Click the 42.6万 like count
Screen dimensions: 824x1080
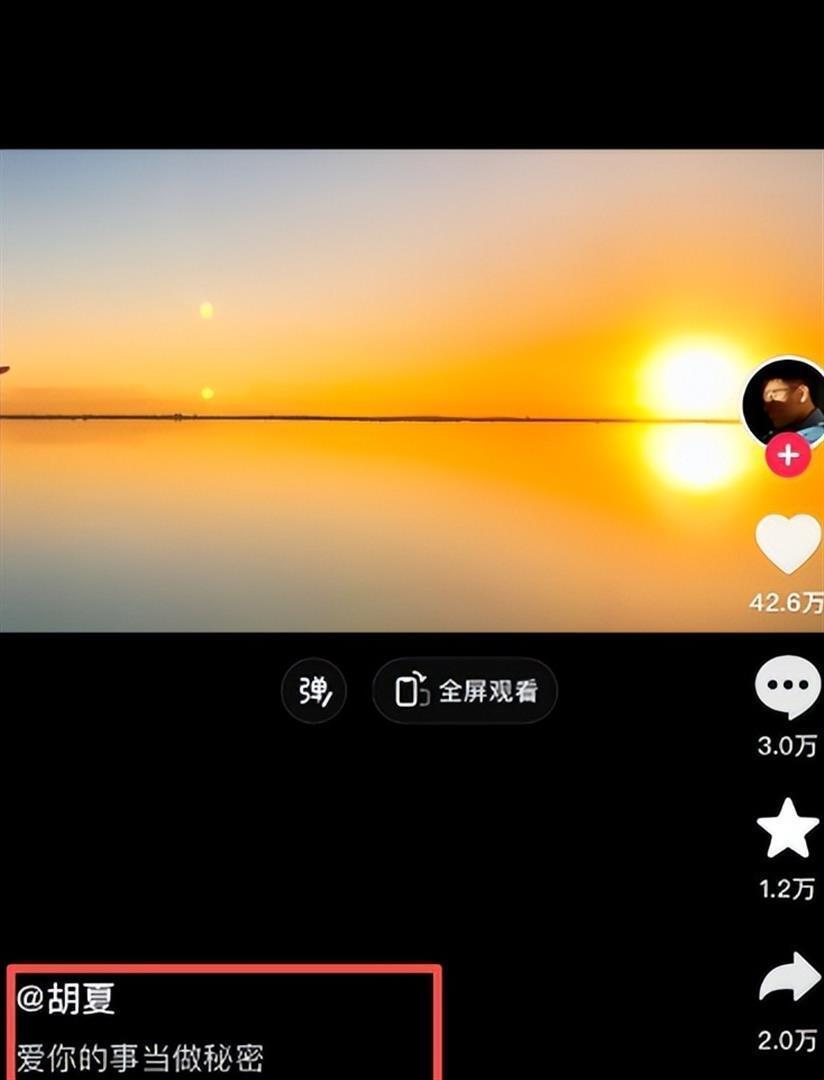tap(788, 602)
